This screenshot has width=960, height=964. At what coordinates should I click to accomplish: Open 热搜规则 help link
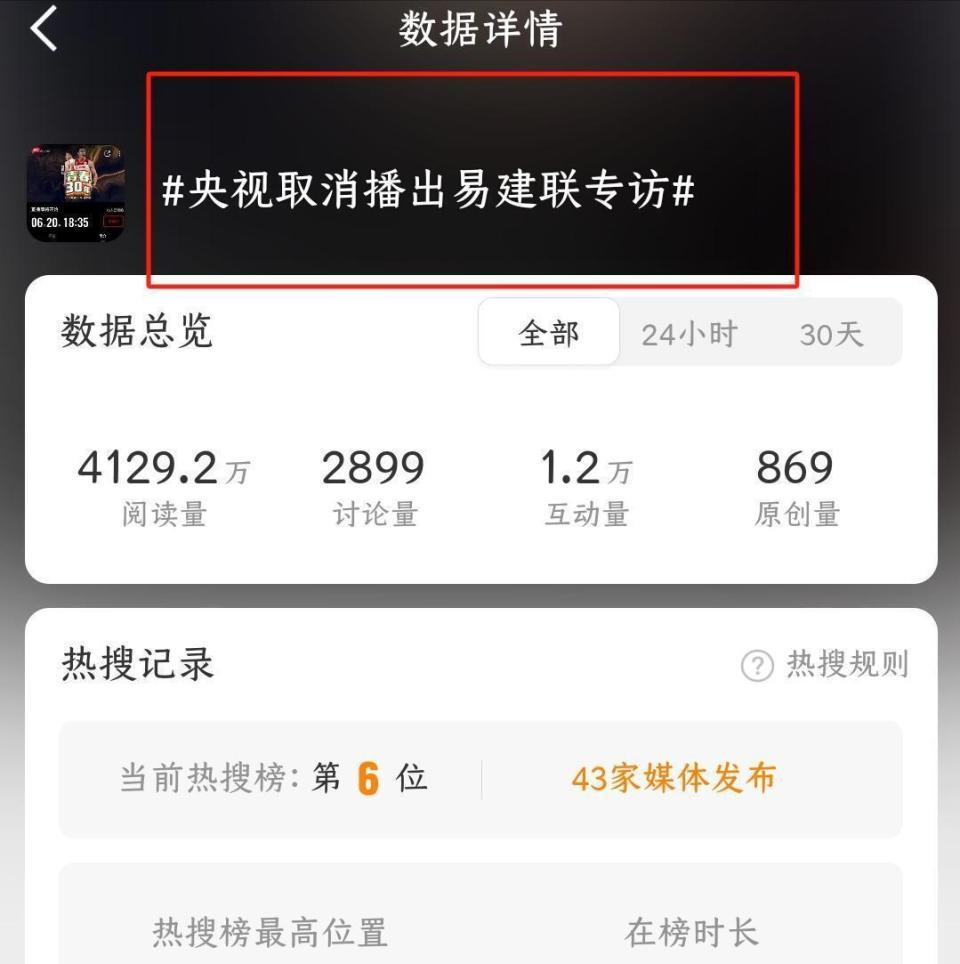click(x=826, y=664)
